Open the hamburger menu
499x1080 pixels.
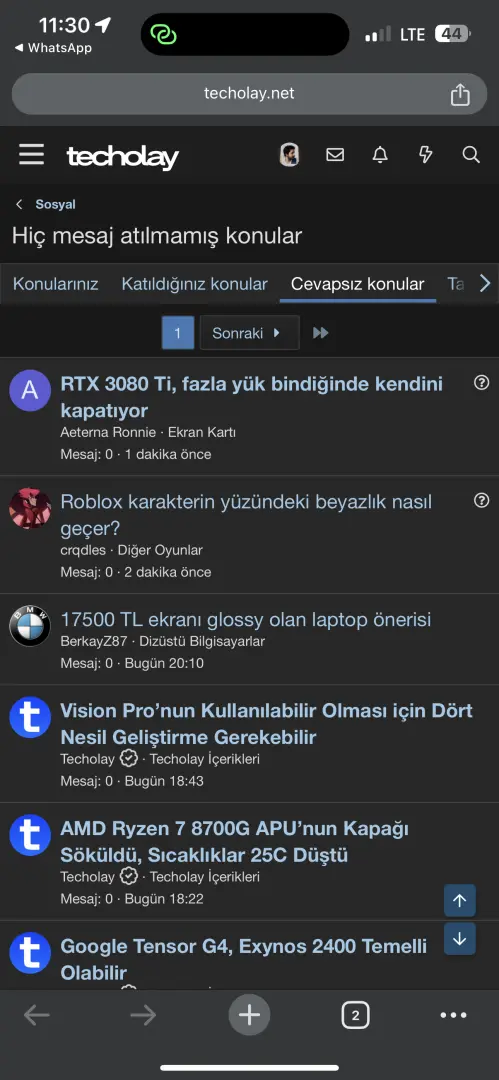coord(31,155)
